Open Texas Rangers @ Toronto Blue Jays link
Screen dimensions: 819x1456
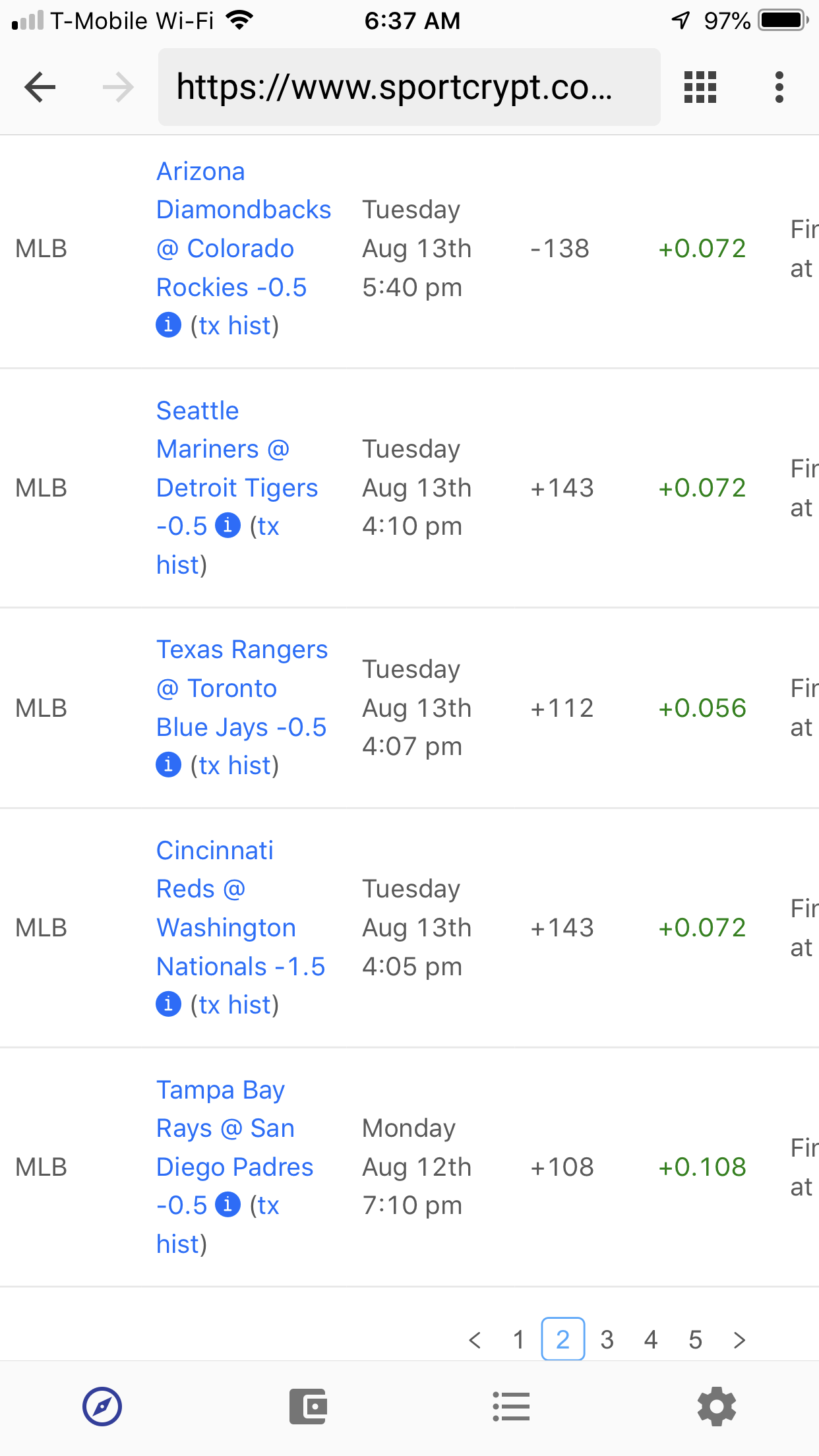coord(241,688)
